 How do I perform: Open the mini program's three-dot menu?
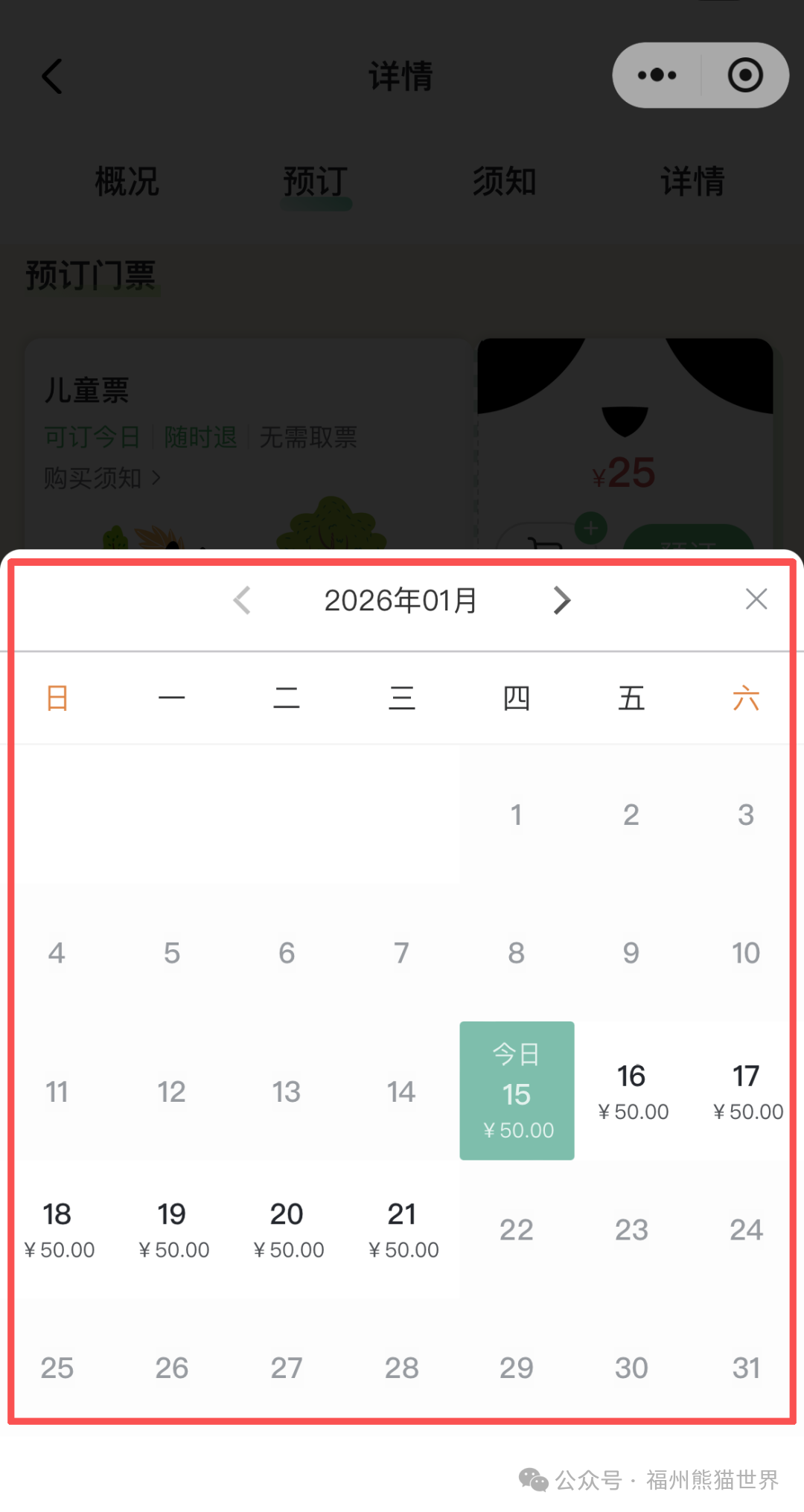coord(657,75)
